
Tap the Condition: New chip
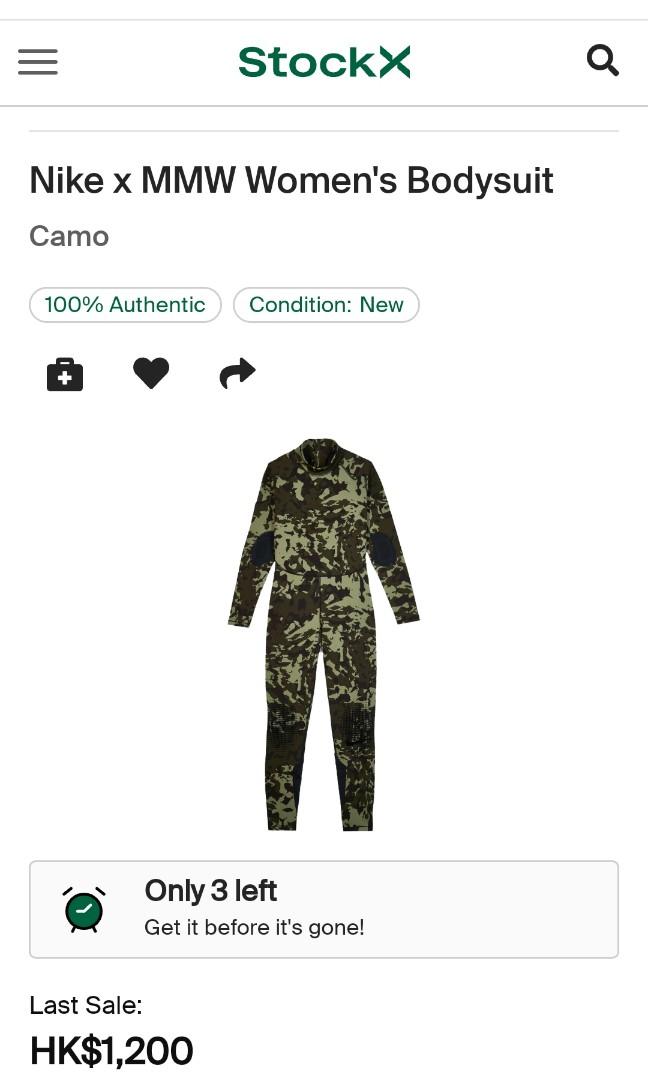click(x=326, y=305)
